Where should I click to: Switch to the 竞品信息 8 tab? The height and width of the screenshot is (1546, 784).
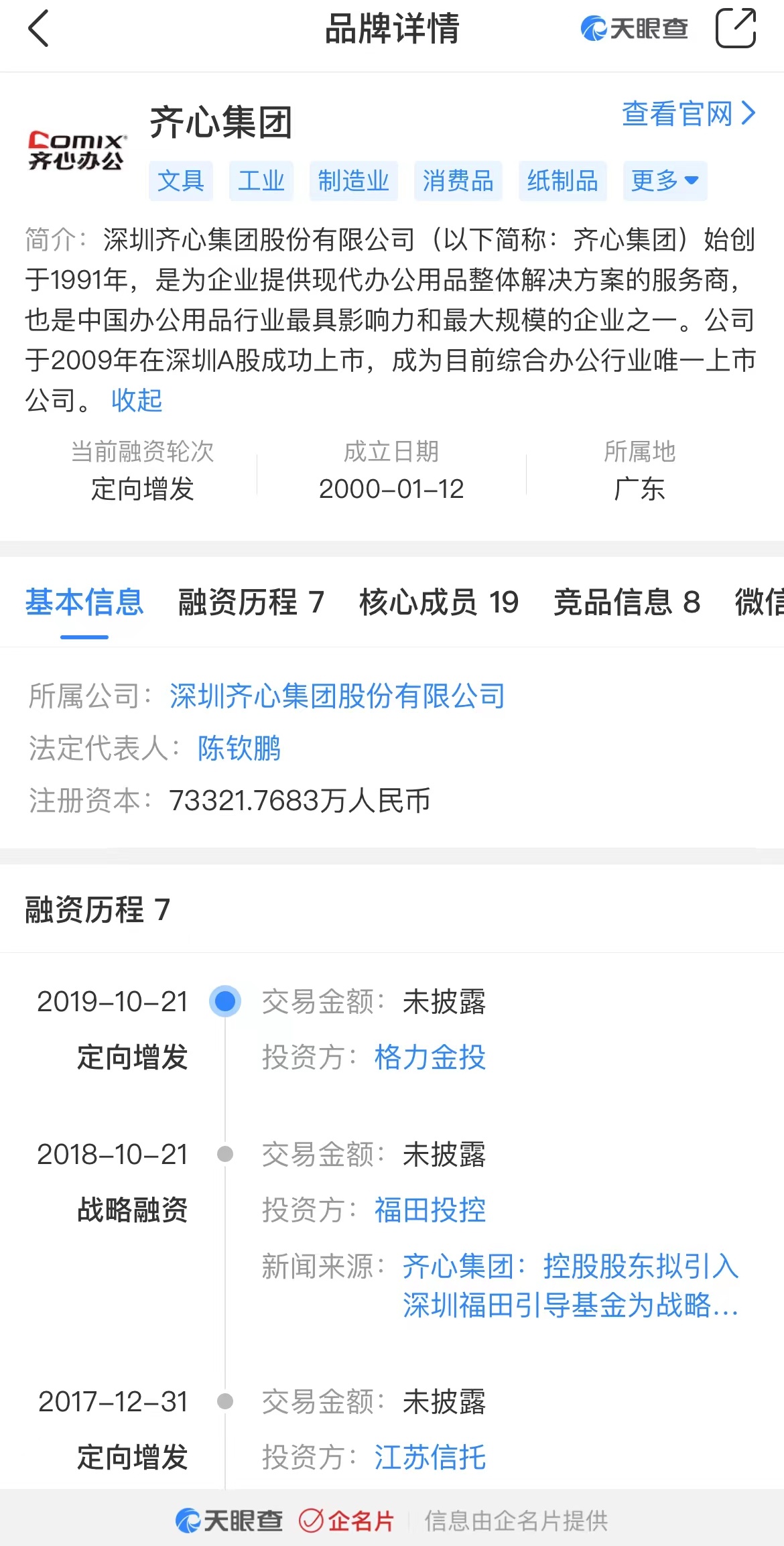point(627,602)
